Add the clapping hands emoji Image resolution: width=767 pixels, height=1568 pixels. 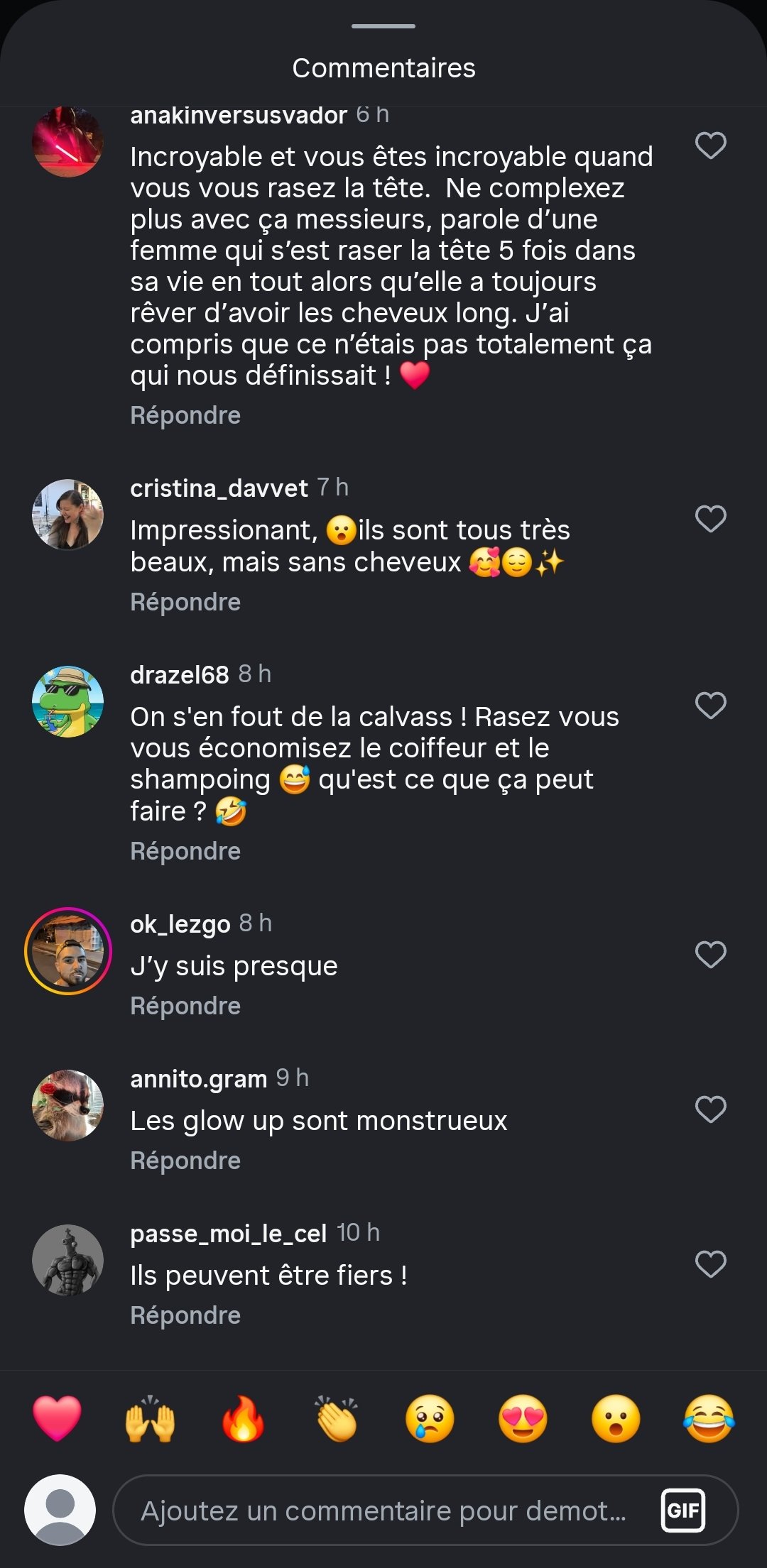coord(337,1418)
